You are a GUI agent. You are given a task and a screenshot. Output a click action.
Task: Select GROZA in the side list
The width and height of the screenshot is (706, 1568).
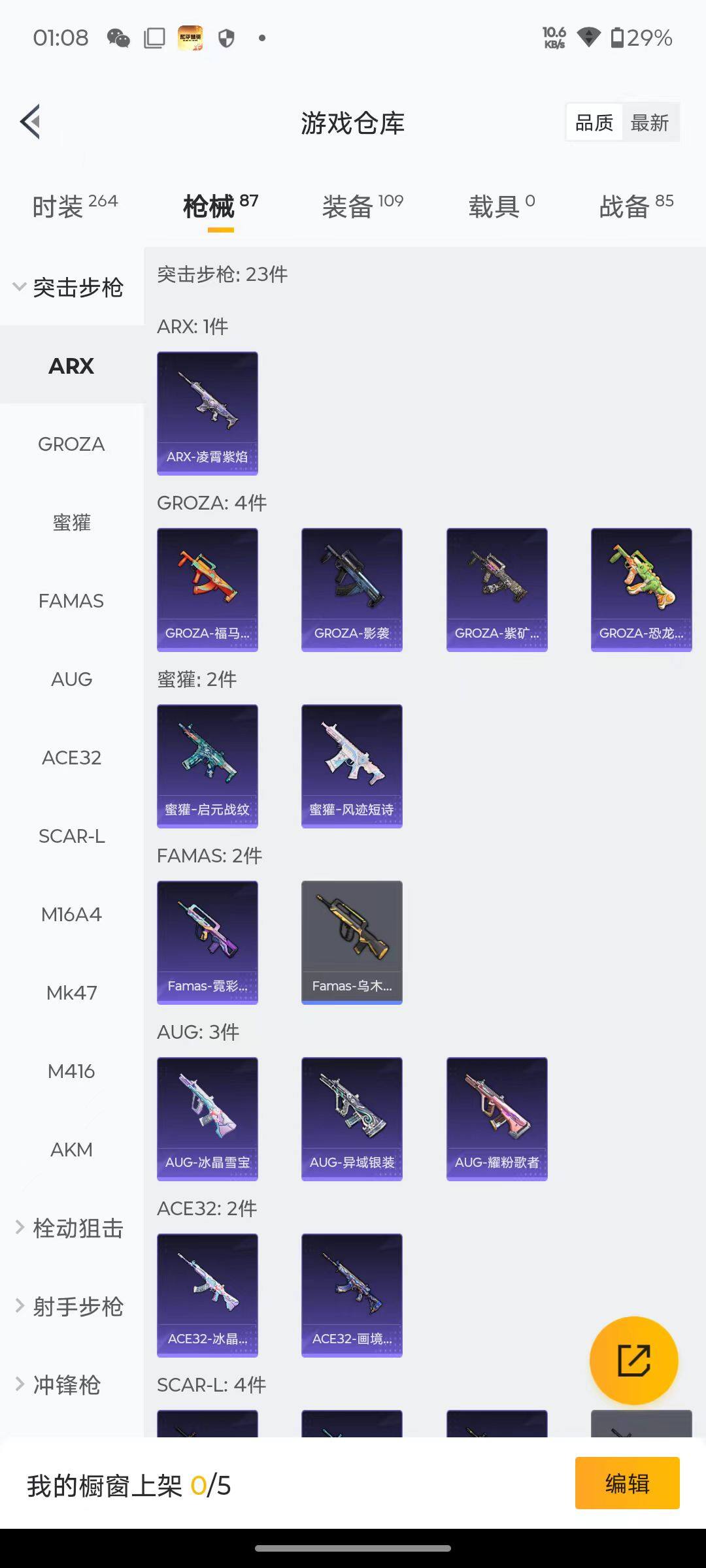(71, 444)
